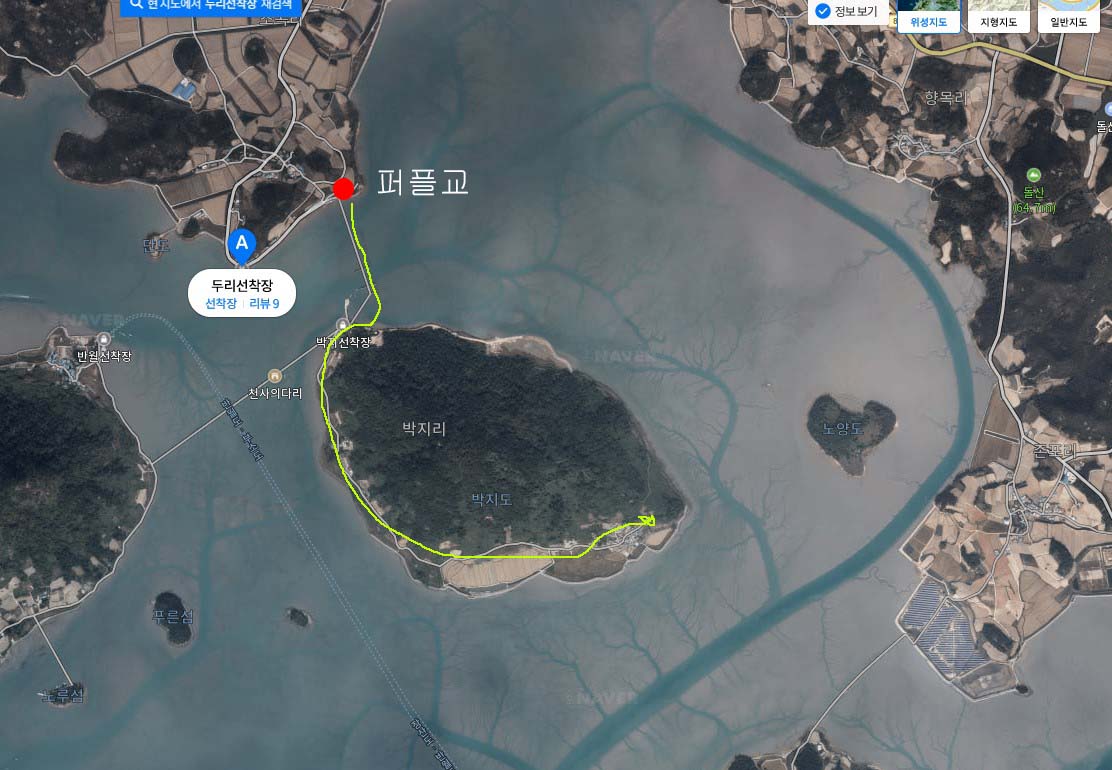Tap the re-search 두리선착장 in this map button
The width and height of the screenshot is (1112, 770).
tap(212, 5)
